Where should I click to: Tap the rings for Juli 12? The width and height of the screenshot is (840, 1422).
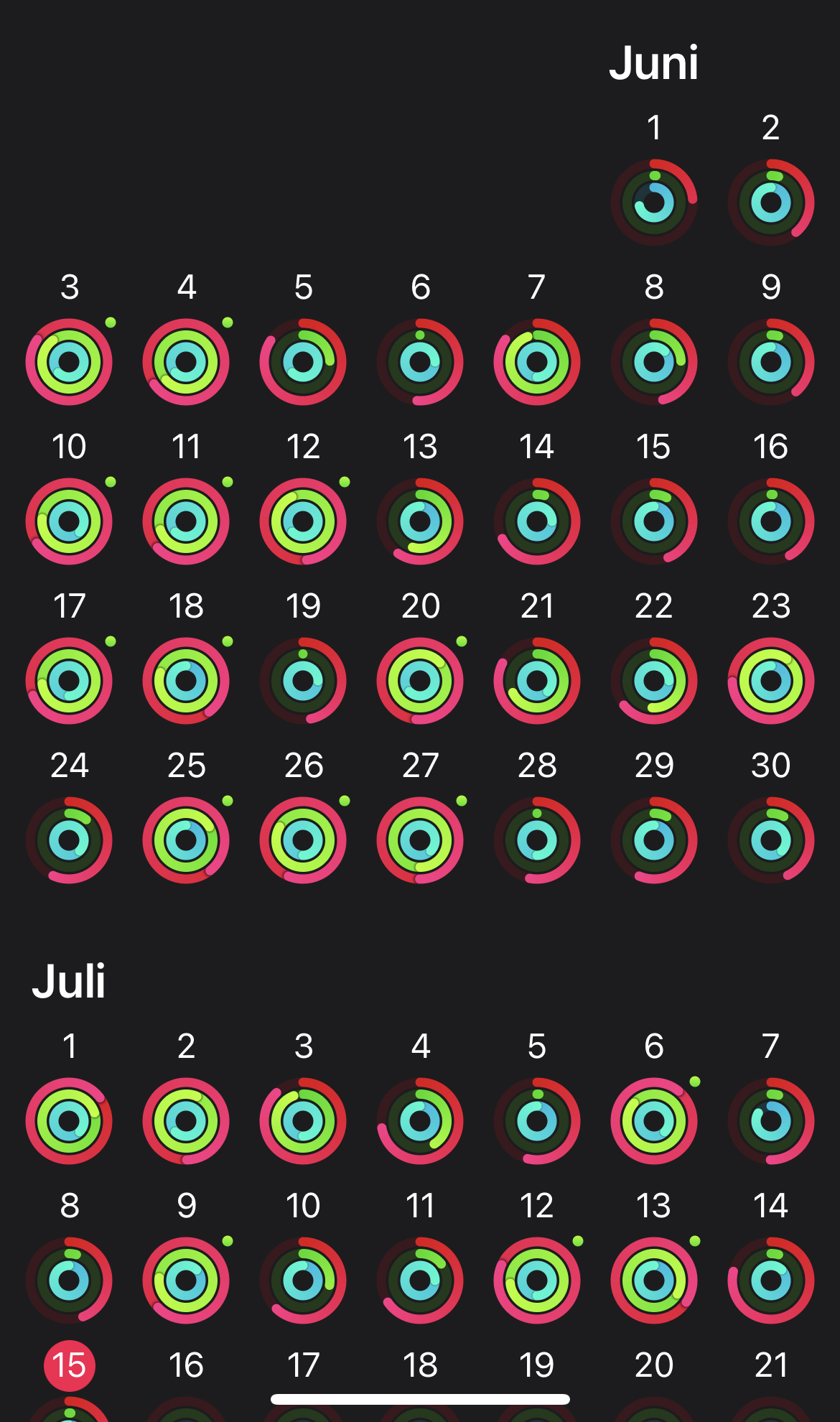pyautogui.click(x=537, y=1281)
